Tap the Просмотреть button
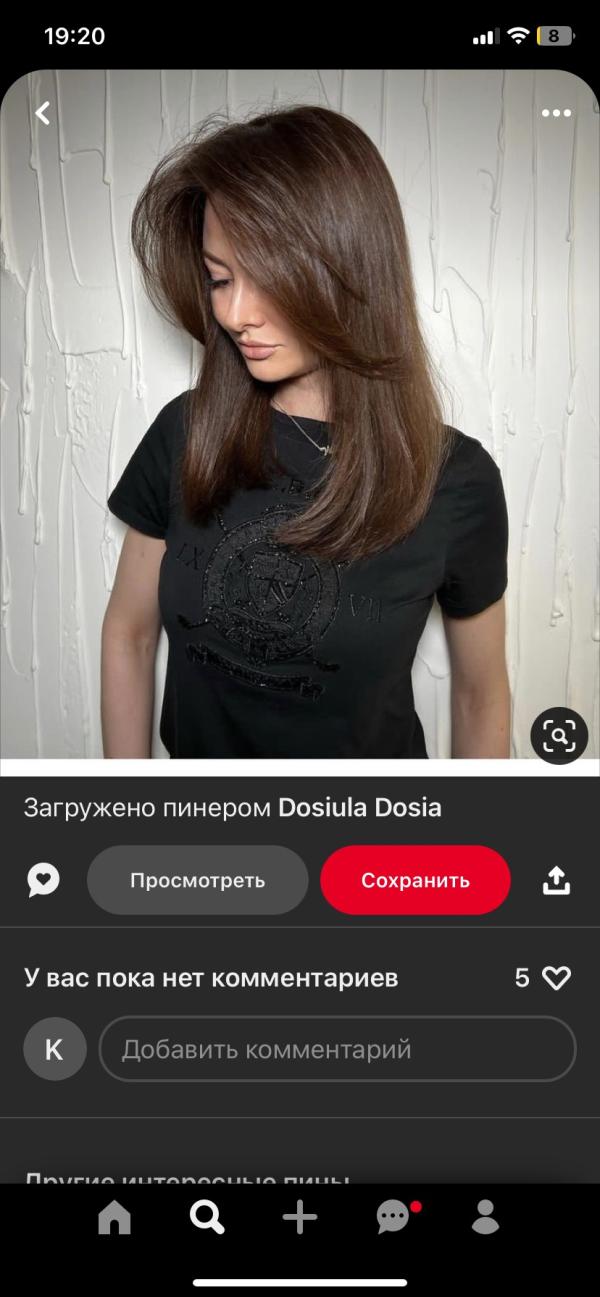The height and width of the screenshot is (1297, 600). (x=198, y=880)
